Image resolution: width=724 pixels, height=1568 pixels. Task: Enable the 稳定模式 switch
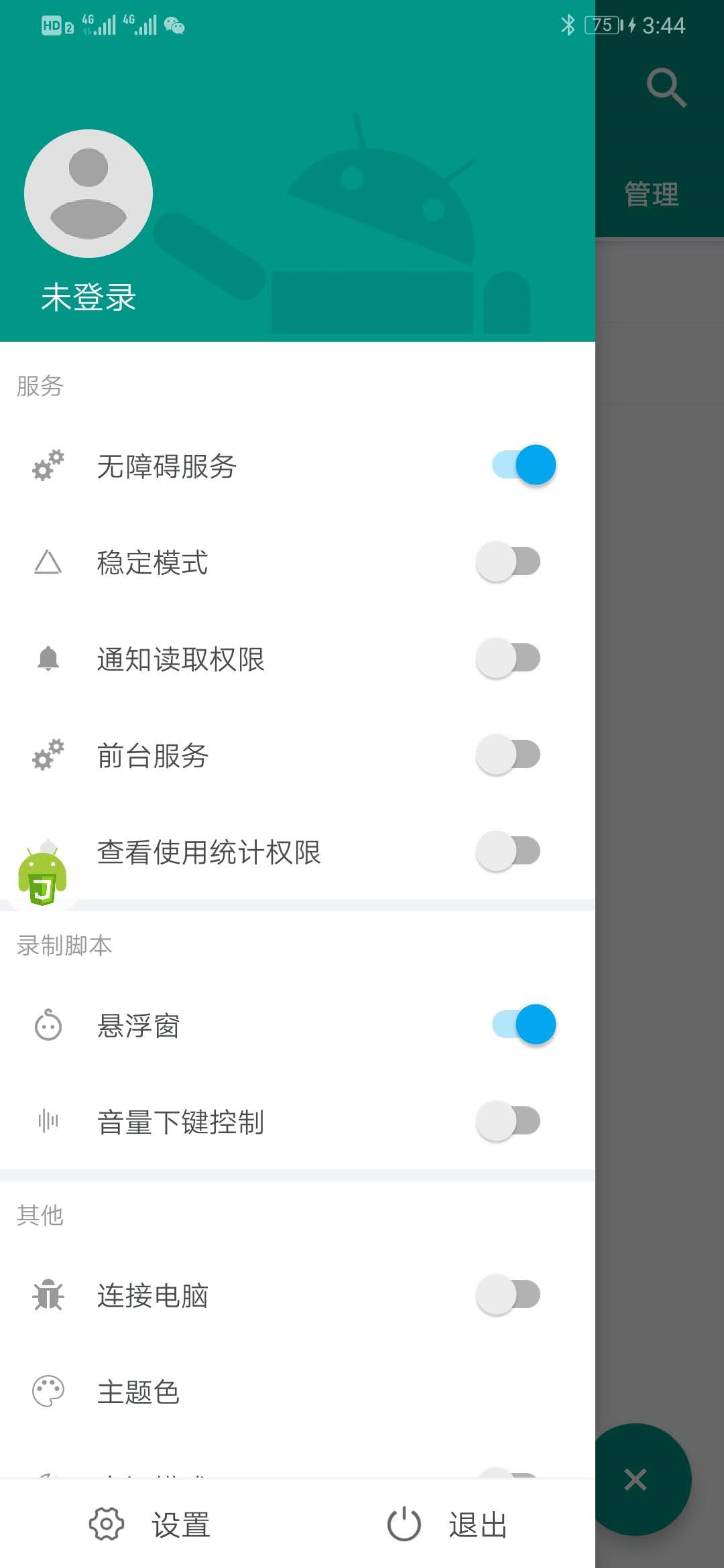tap(509, 562)
